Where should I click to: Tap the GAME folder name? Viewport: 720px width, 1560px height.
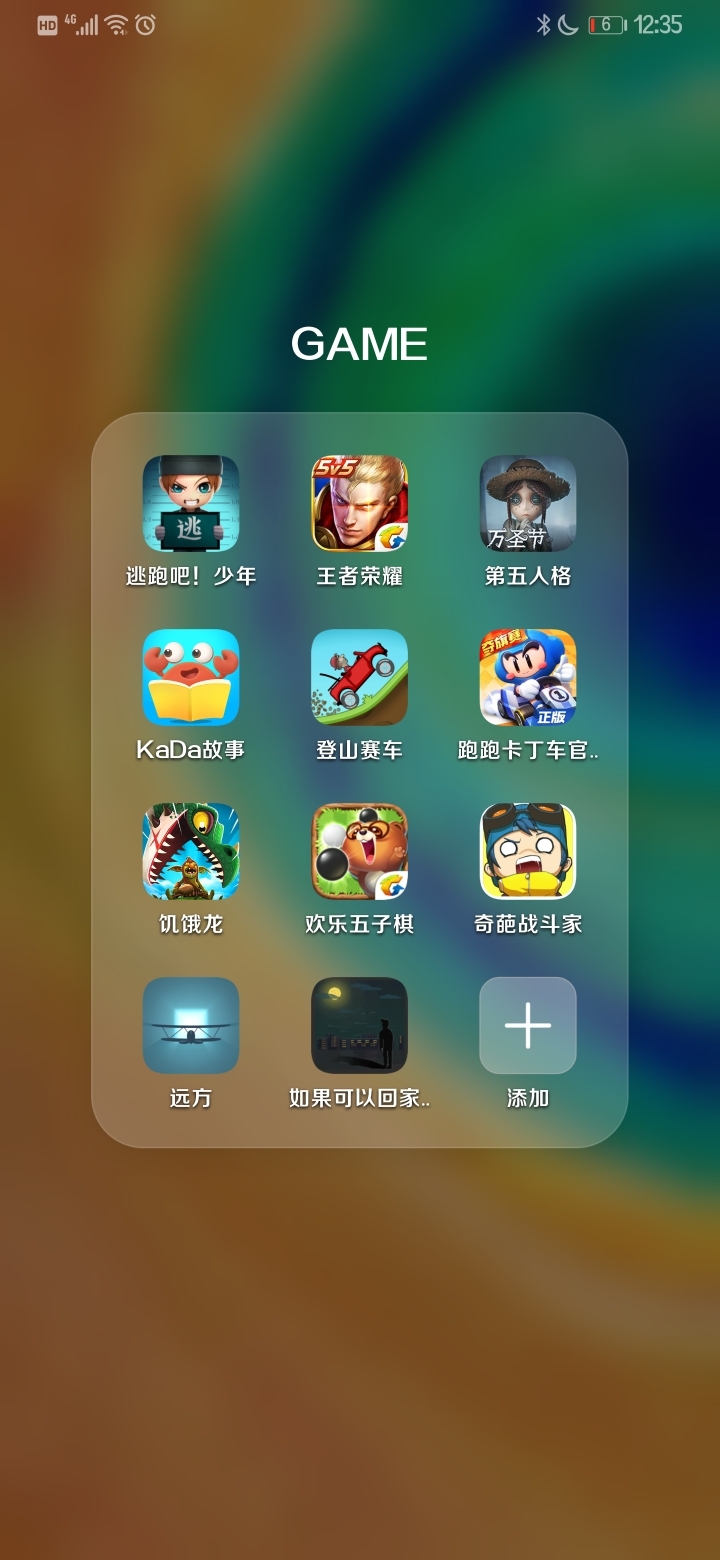(x=359, y=345)
